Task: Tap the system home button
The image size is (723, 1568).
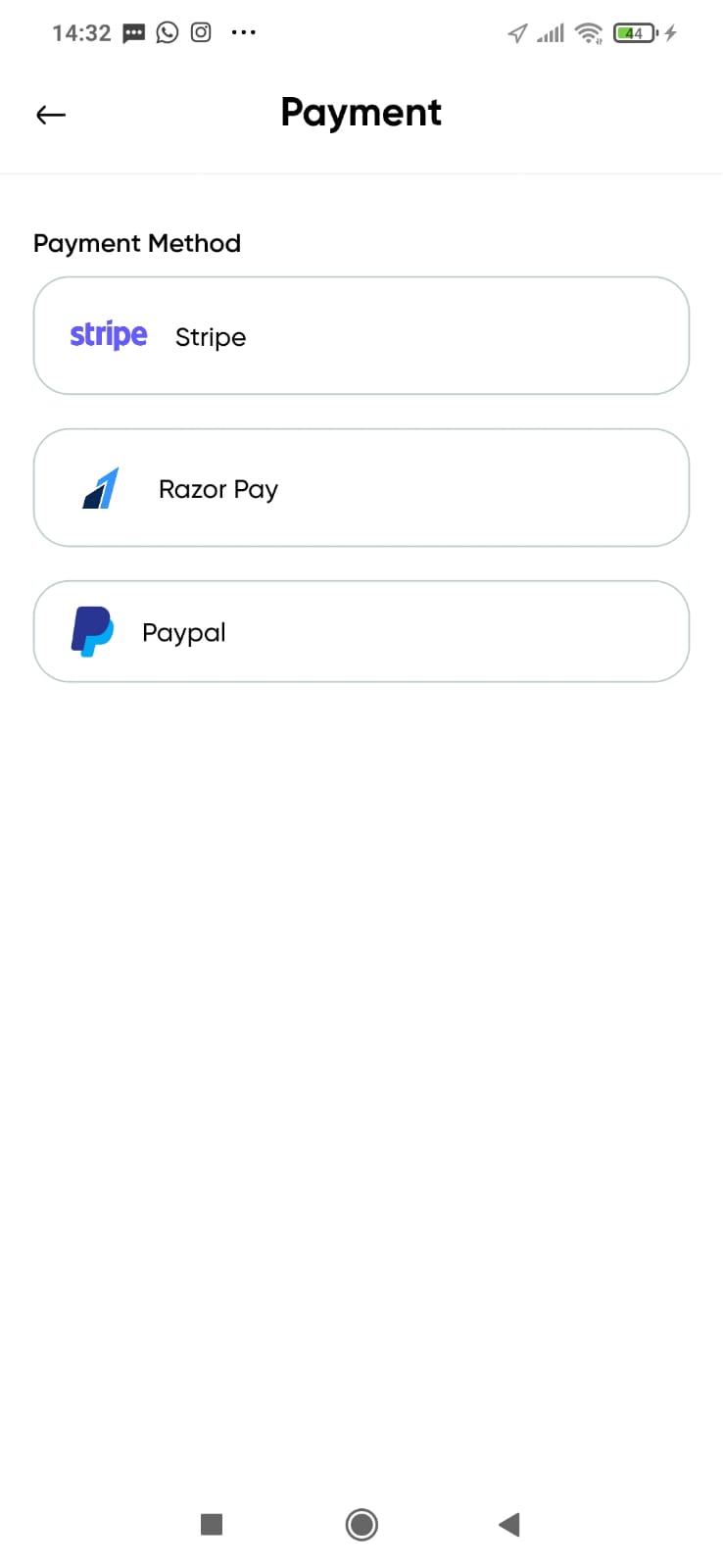Action: (x=361, y=1524)
